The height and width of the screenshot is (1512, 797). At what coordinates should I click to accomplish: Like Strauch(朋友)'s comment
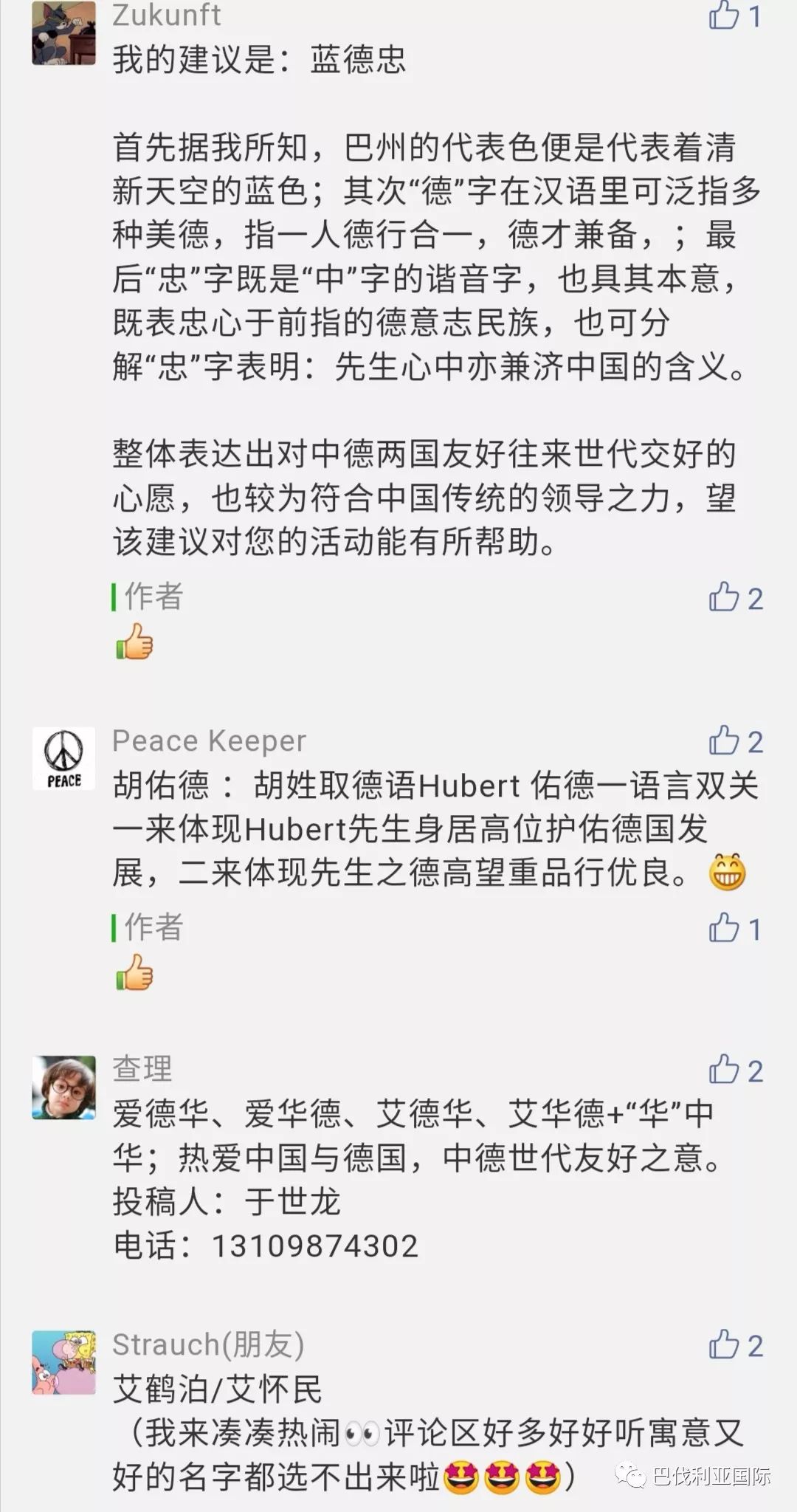[724, 1344]
